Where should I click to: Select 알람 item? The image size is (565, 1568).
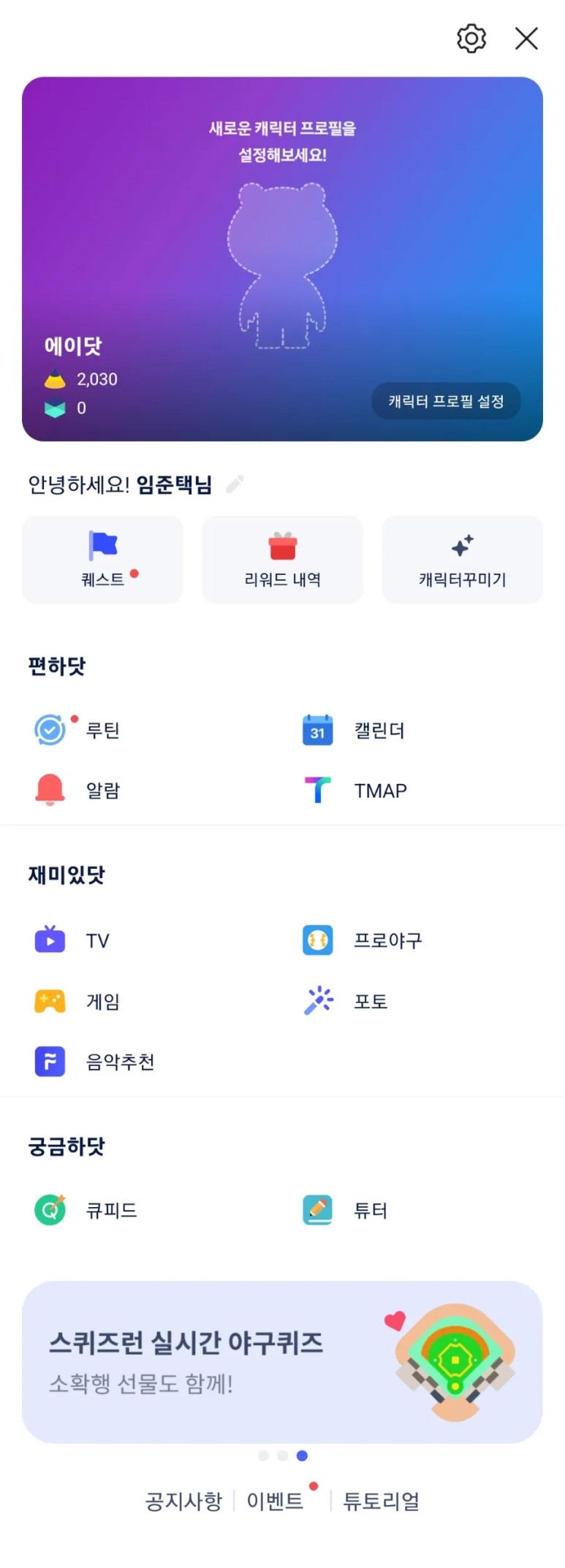pos(77,790)
